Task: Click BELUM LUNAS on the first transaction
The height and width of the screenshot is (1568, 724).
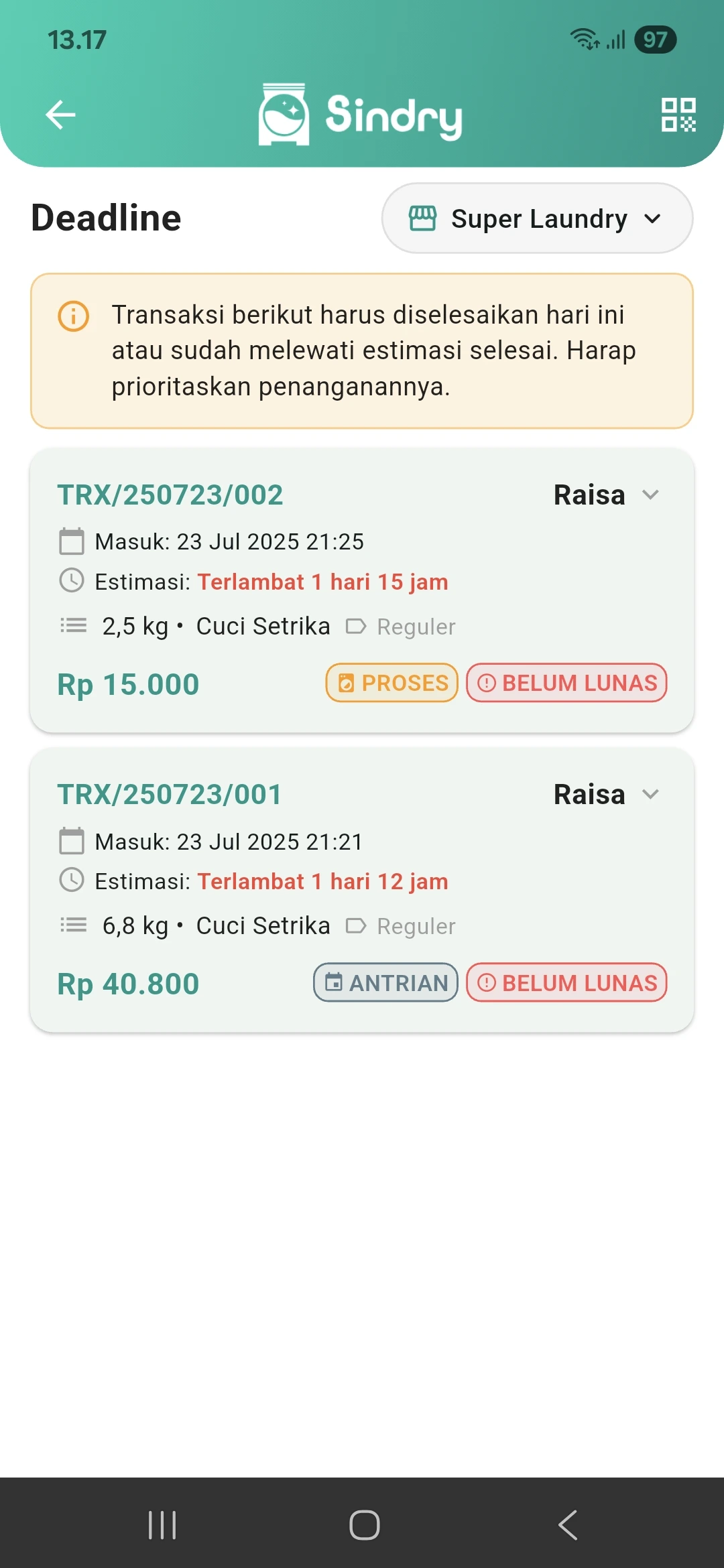Action: click(x=566, y=683)
